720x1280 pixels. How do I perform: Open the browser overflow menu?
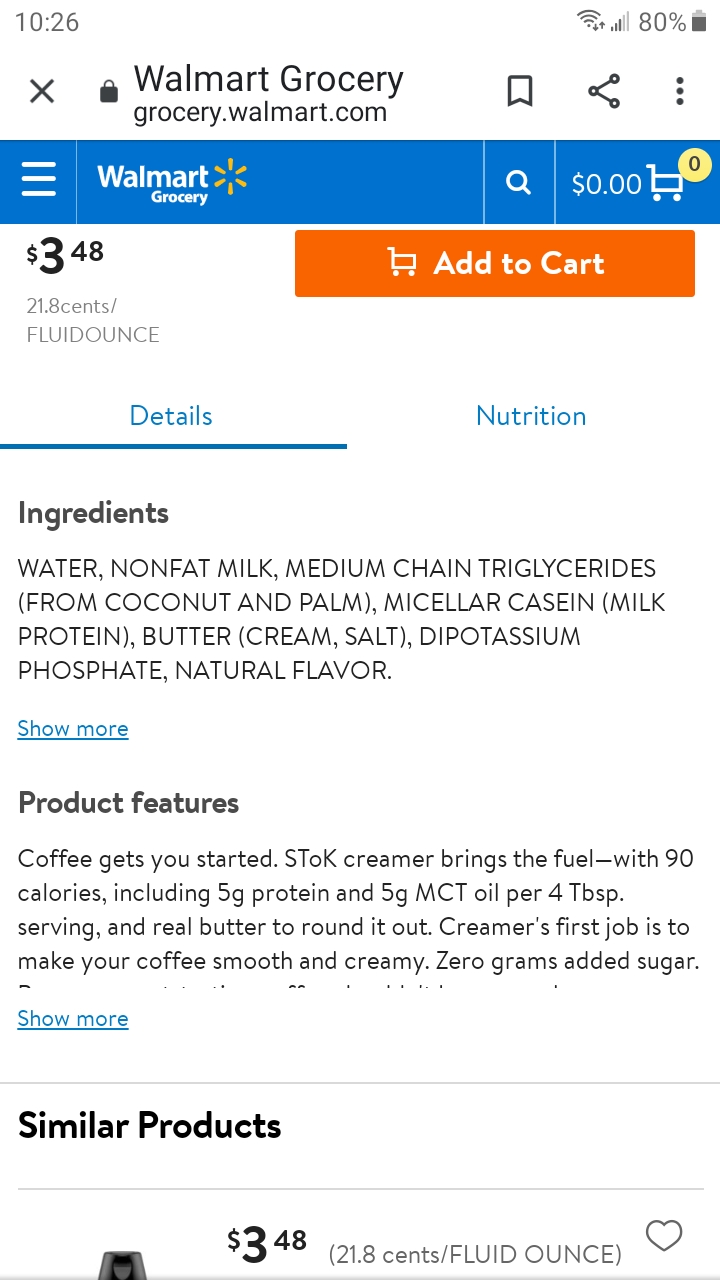coord(680,92)
